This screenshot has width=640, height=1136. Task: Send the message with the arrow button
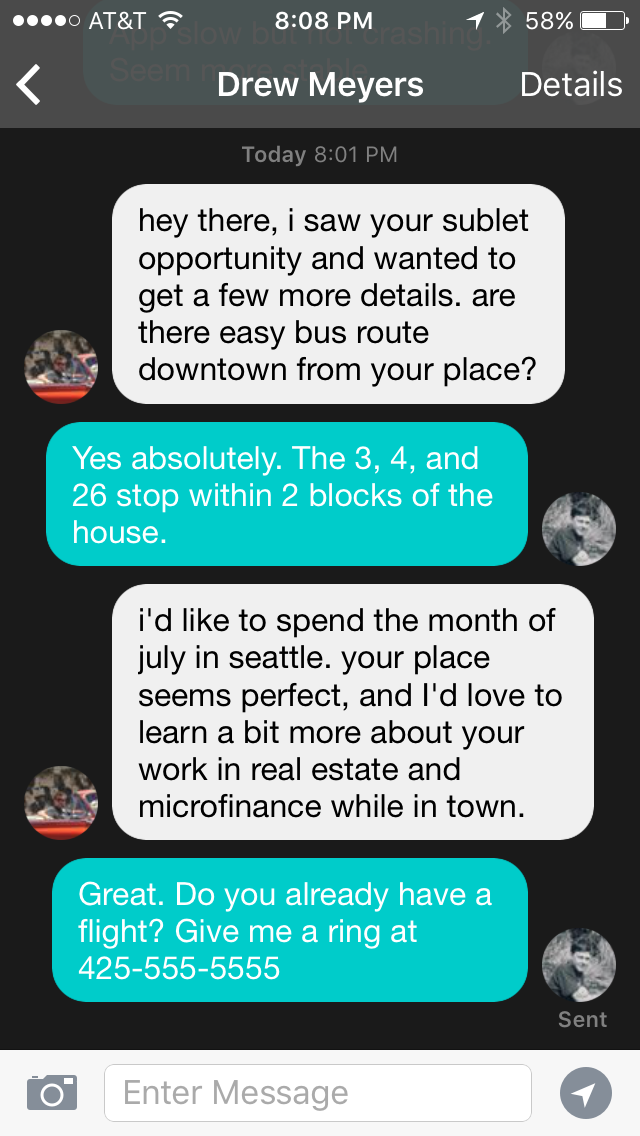point(586,1093)
